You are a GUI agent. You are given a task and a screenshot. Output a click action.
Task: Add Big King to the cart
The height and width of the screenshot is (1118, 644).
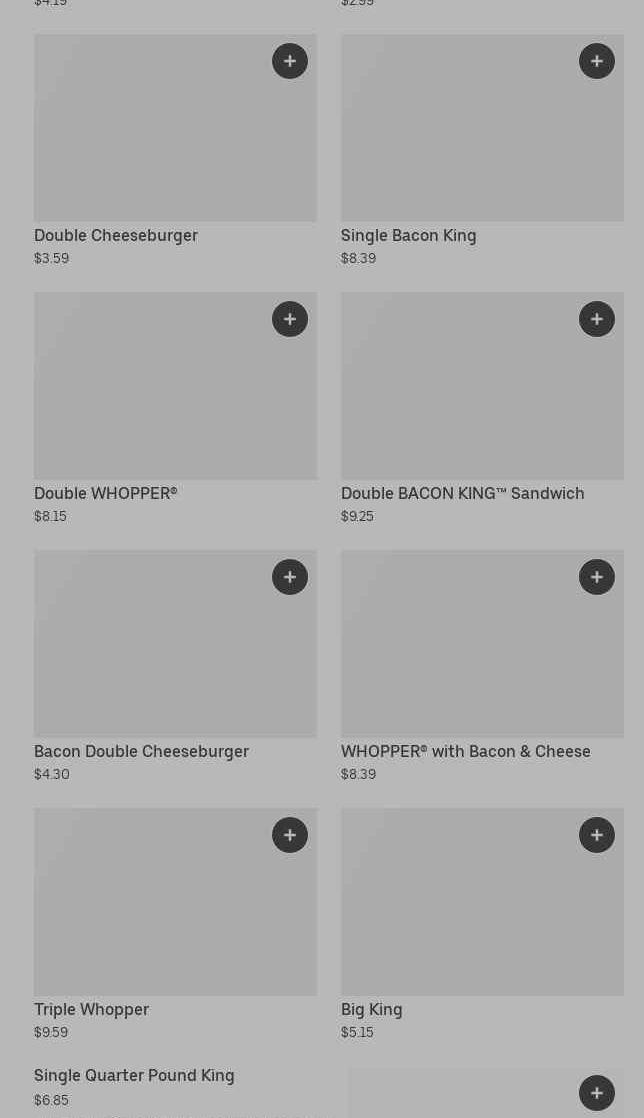point(597,836)
